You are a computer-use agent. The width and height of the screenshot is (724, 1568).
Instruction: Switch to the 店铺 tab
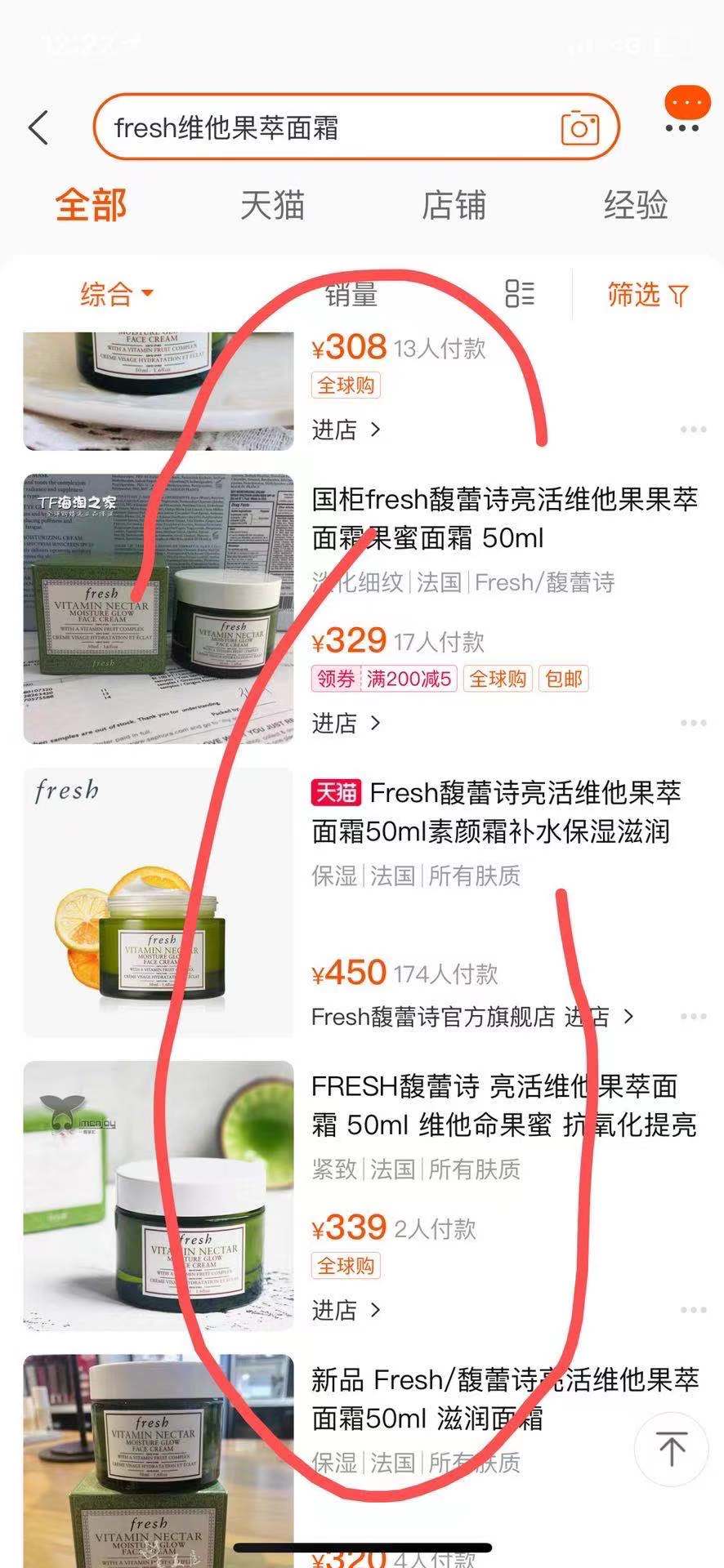pyautogui.click(x=454, y=205)
